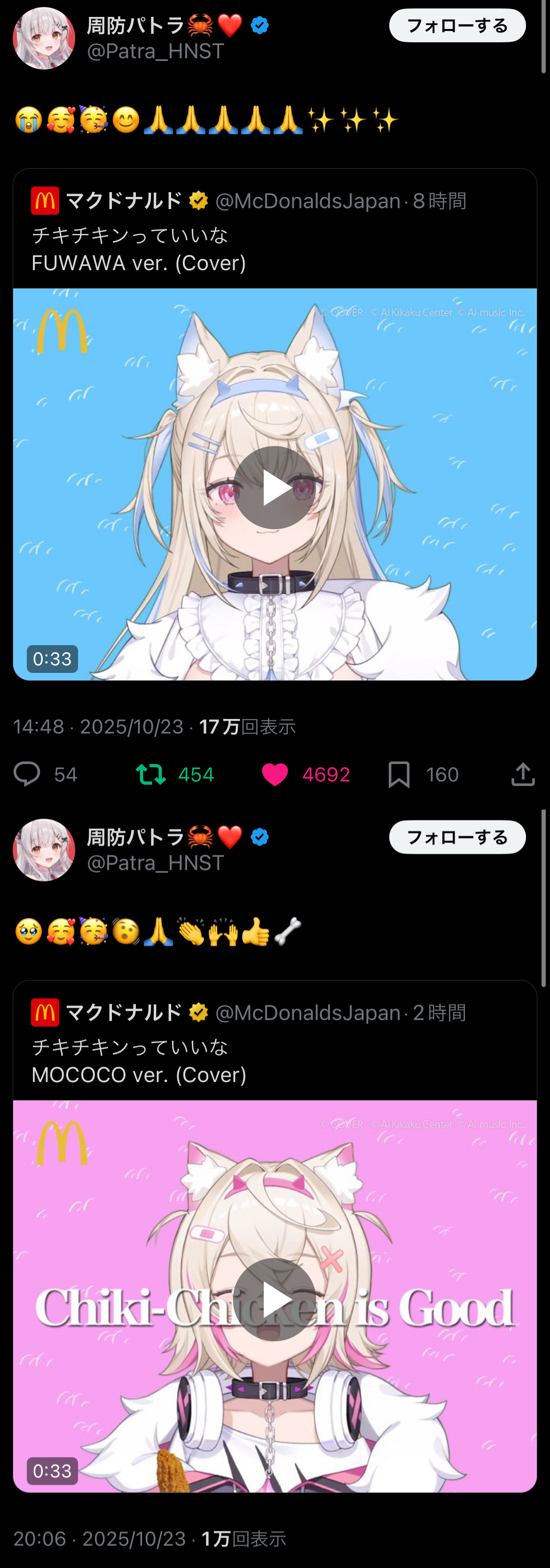Play the FUWAWA ver. cover video

tap(275, 487)
